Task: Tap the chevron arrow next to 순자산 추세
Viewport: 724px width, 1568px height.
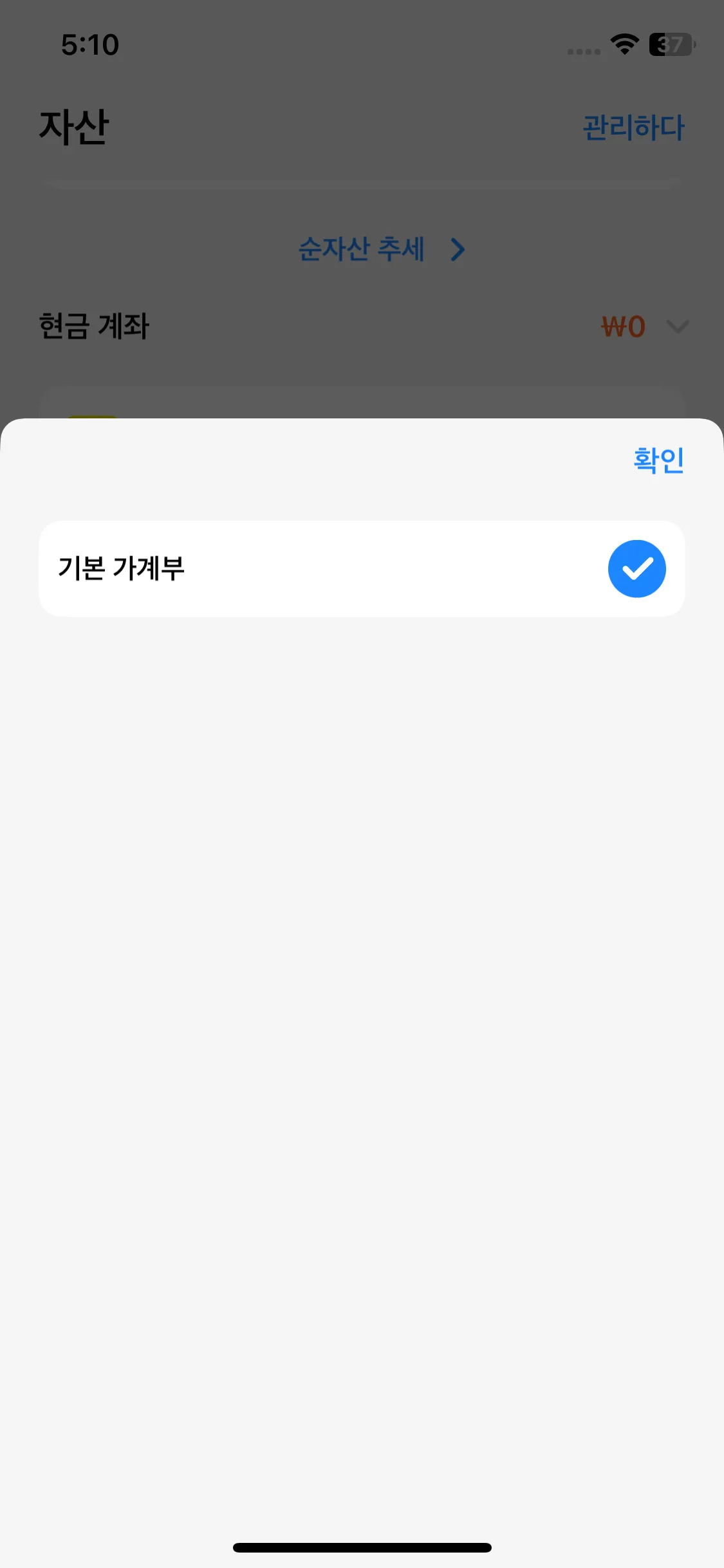Action: coord(457,250)
